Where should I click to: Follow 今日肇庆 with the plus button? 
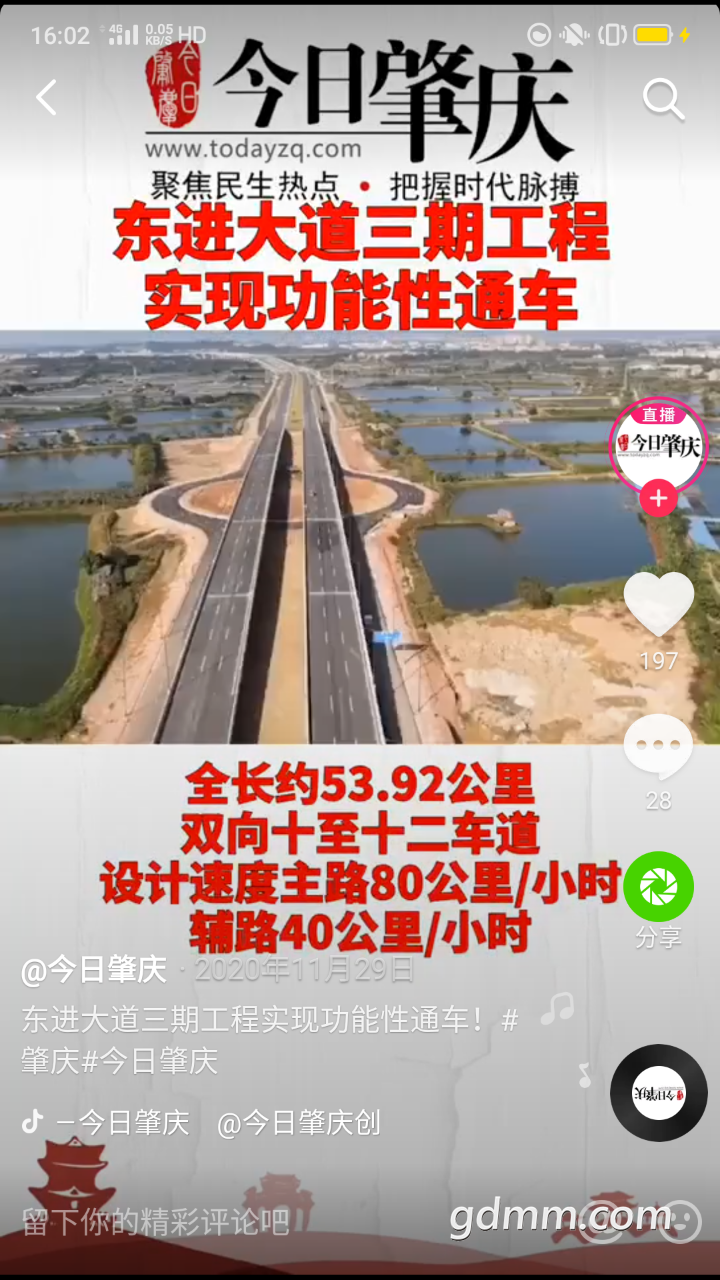click(658, 497)
